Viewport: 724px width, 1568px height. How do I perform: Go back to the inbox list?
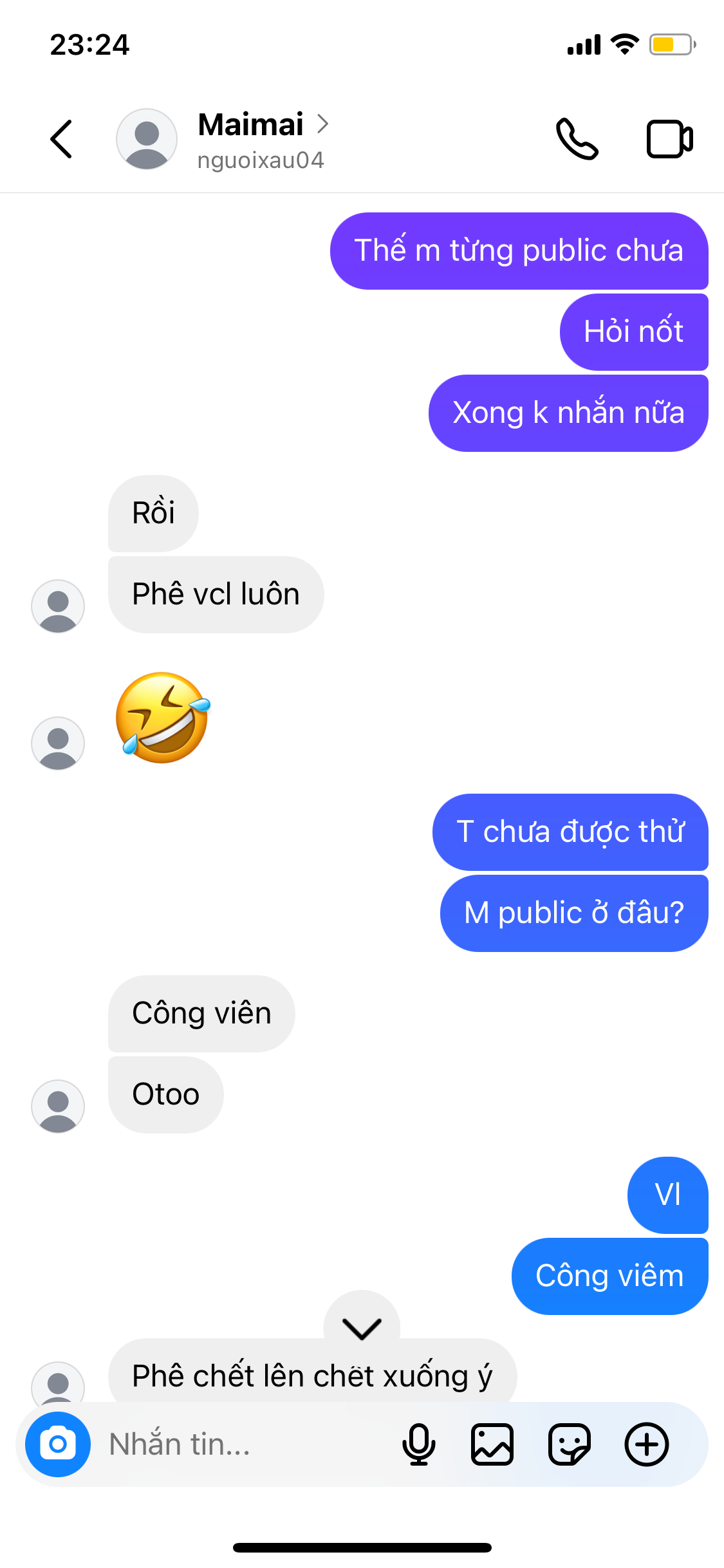62,139
